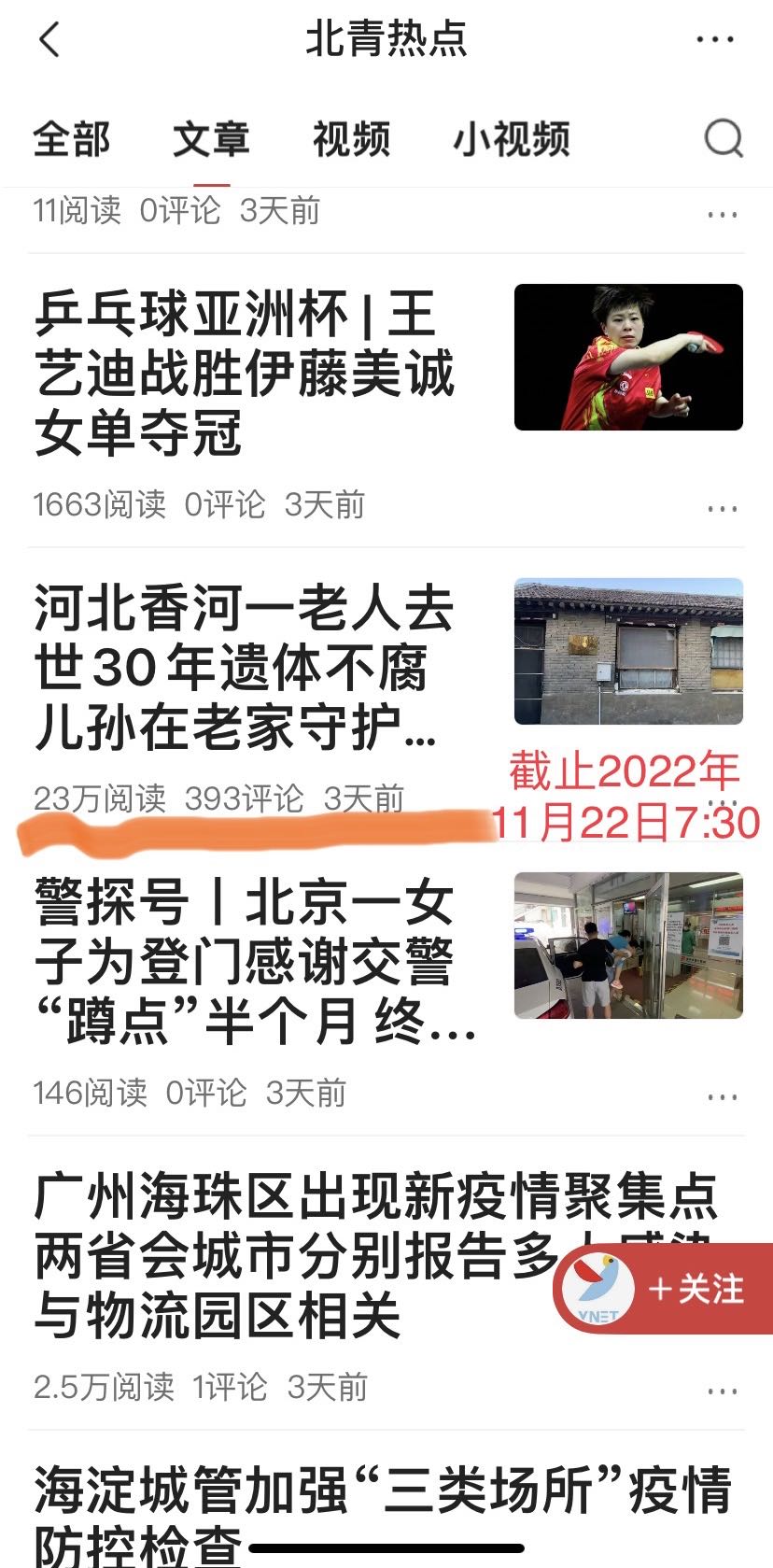The height and width of the screenshot is (1568, 773).
Task: Open more options for the 11阅读 article
Action: (723, 215)
